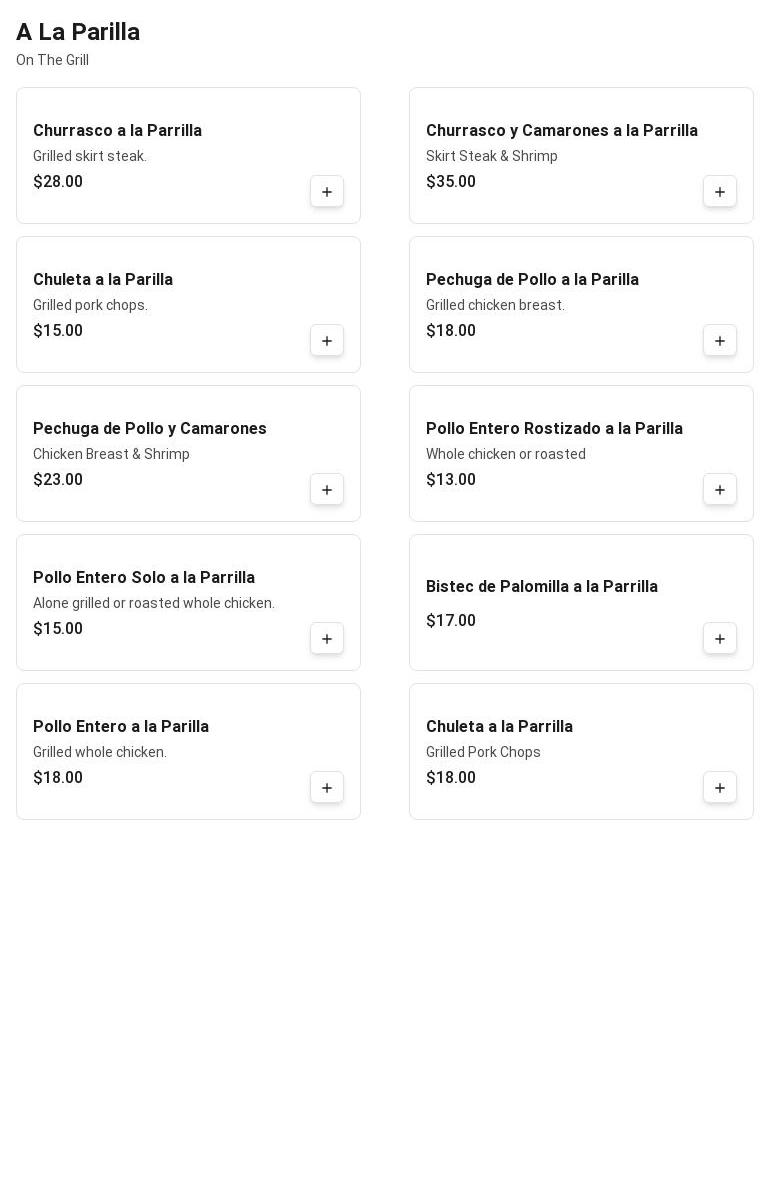Add Pechuga de Pollo y Camarones
Viewport: 770px width, 1182px height.
327,490
